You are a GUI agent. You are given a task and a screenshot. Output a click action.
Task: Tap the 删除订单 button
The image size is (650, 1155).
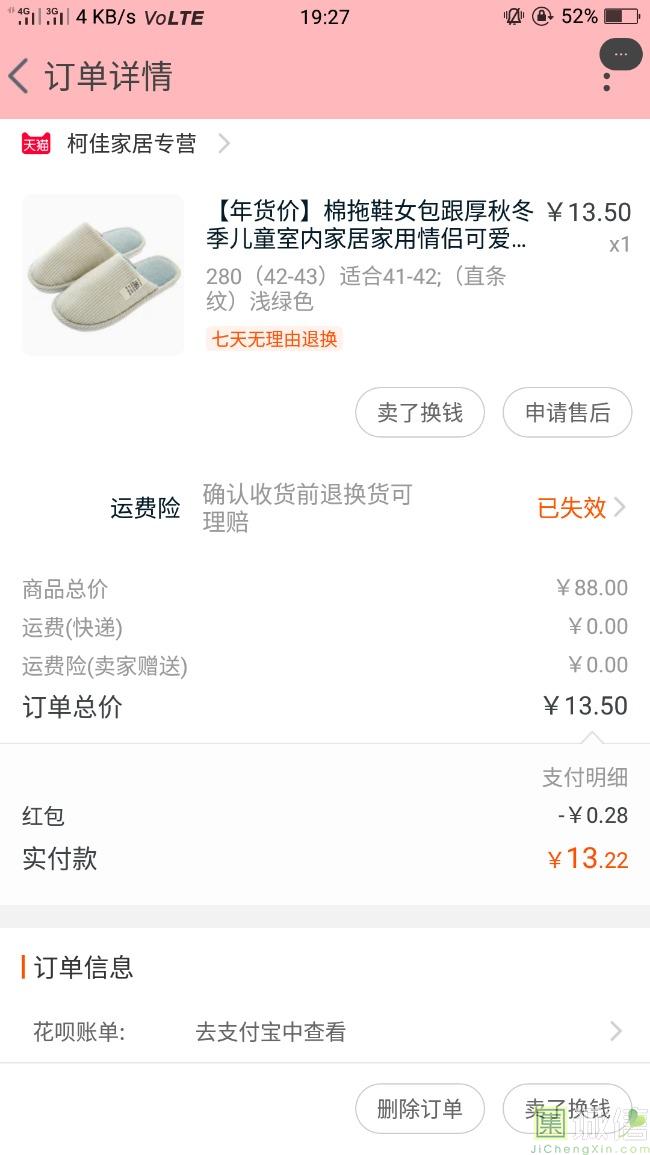coord(420,1109)
